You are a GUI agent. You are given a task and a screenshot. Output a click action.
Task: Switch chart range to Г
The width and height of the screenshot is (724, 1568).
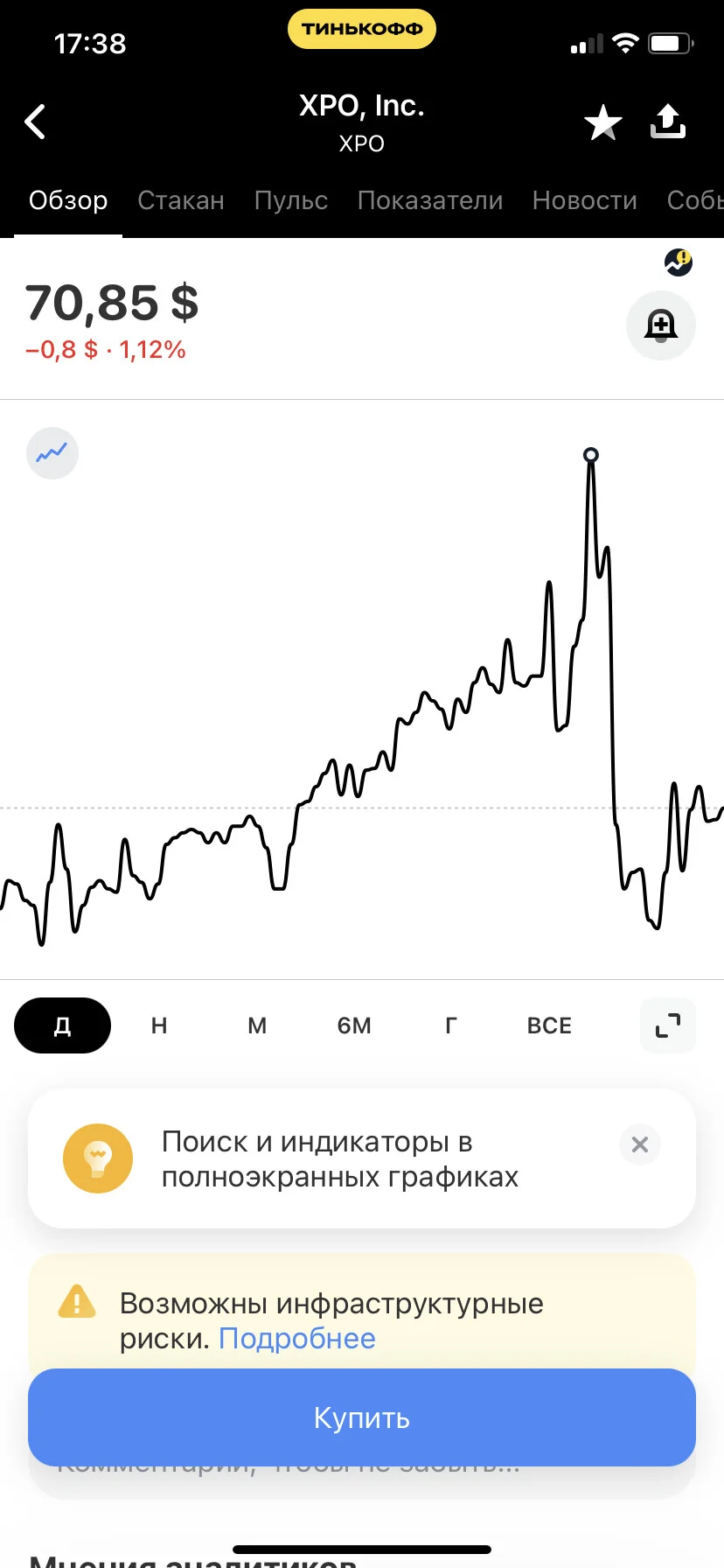tap(451, 1025)
